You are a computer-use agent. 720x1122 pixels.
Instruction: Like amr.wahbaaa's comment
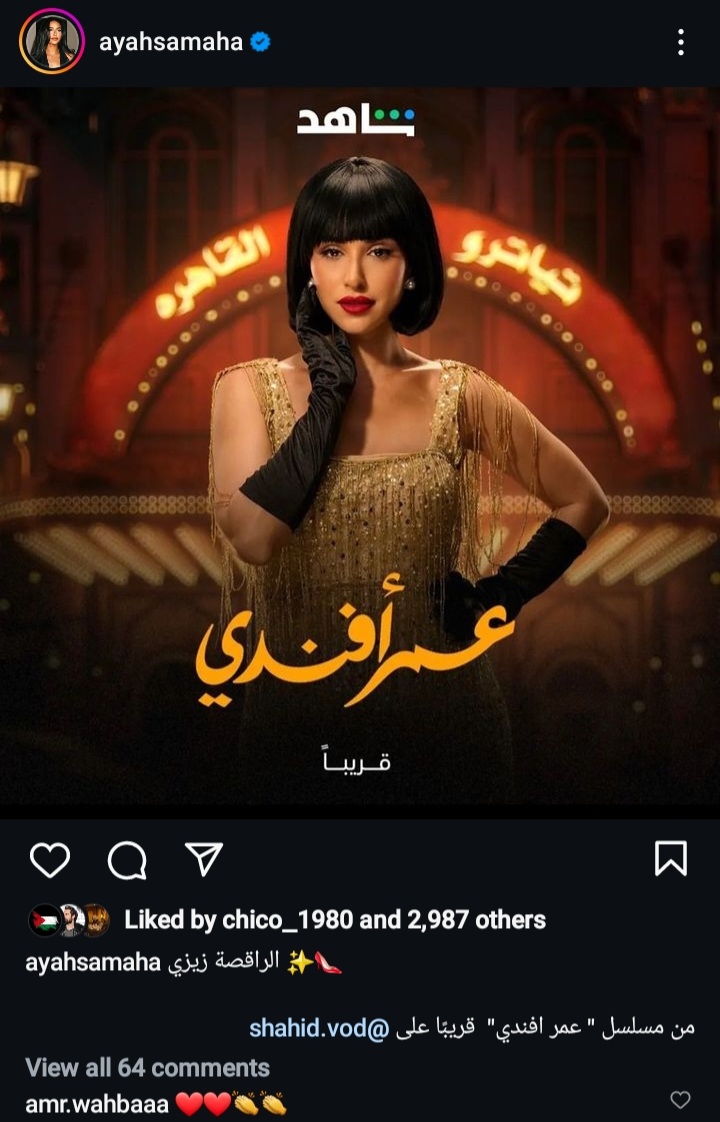click(680, 1100)
